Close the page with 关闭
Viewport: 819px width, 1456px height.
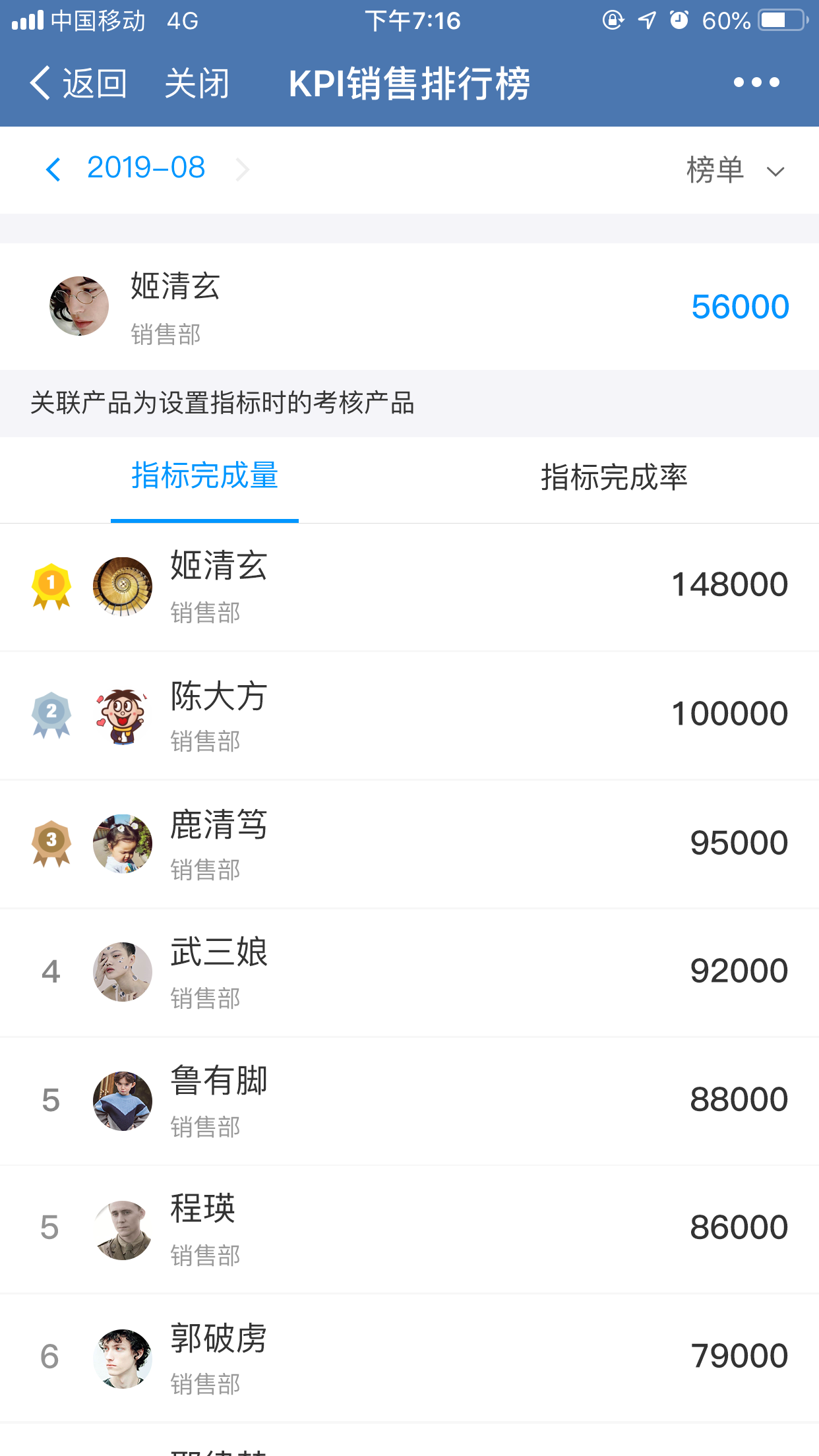pos(197,84)
